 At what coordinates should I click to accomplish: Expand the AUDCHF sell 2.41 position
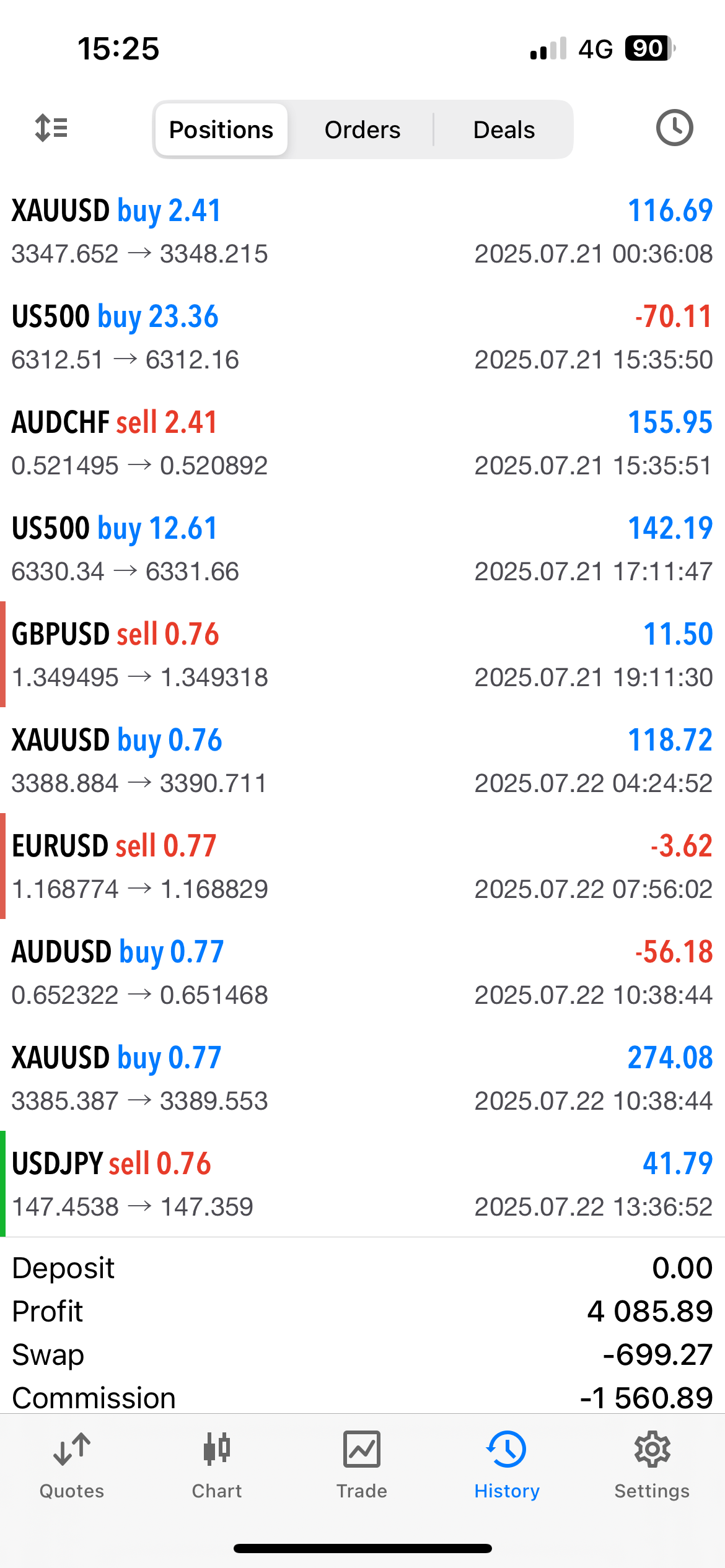coord(362,443)
